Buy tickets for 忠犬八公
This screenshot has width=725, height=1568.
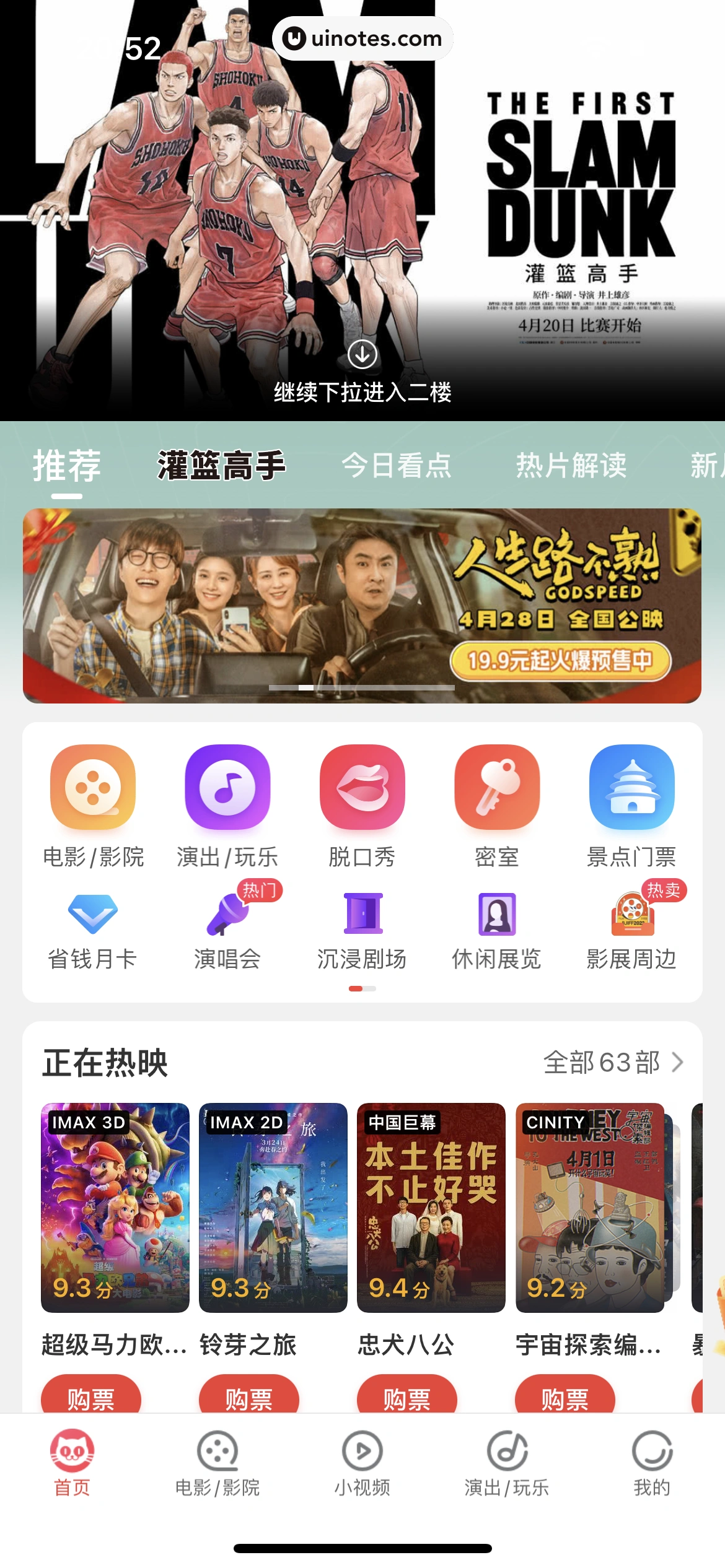tap(406, 1396)
